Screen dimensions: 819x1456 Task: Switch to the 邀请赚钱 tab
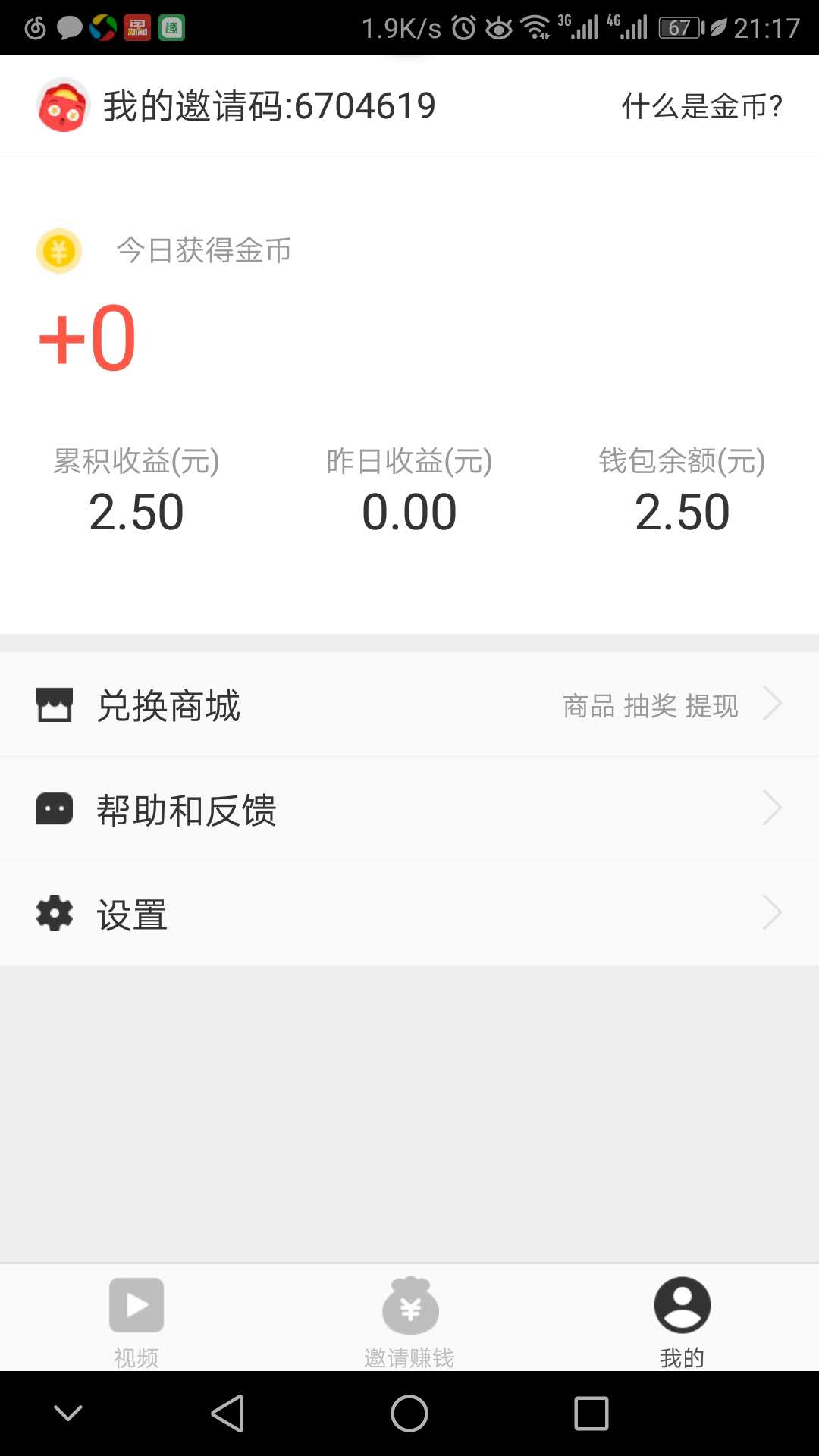(409, 1319)
